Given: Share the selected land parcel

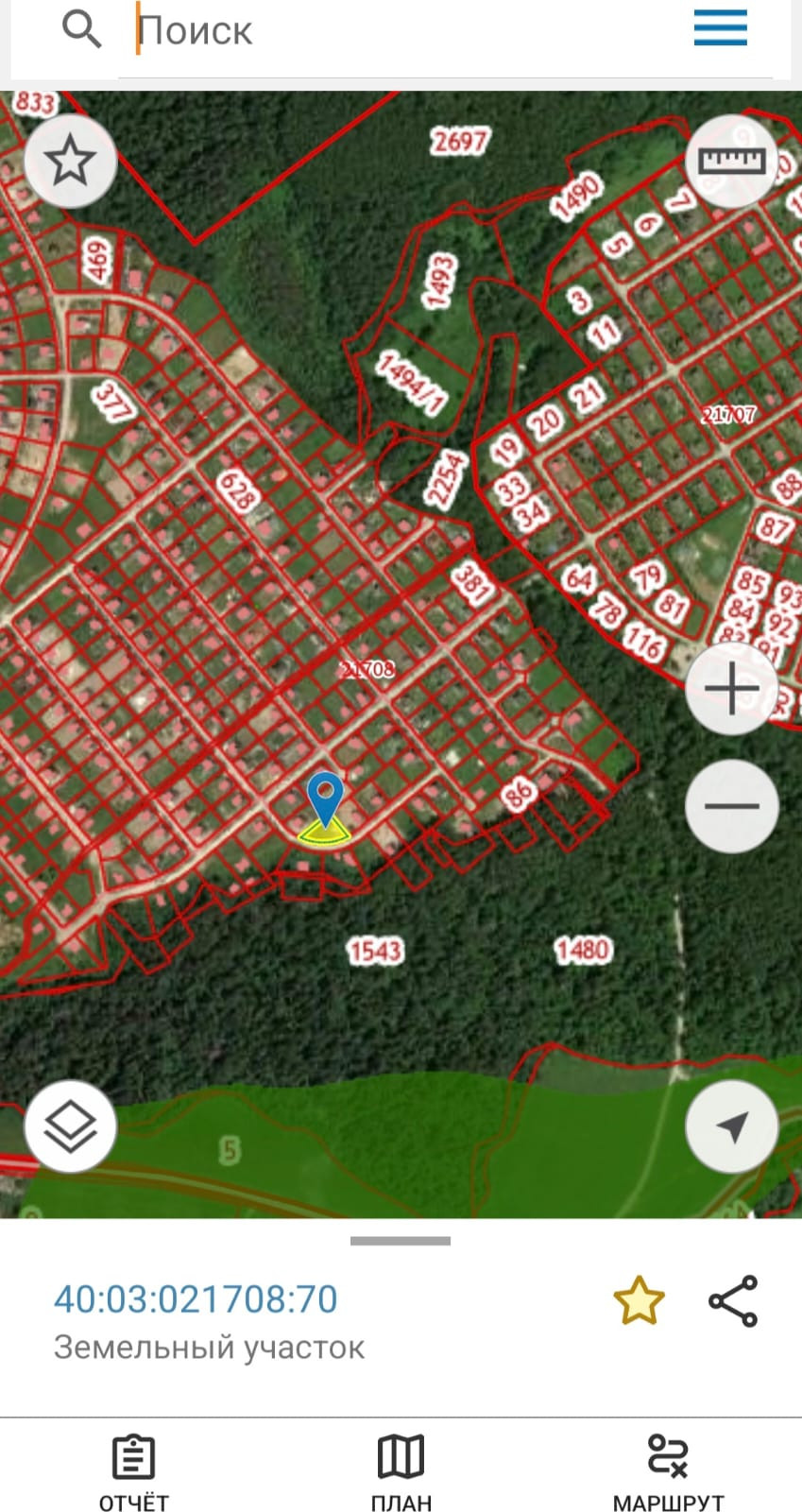Looking at the screenshot, I should (x=733, y=1300).
